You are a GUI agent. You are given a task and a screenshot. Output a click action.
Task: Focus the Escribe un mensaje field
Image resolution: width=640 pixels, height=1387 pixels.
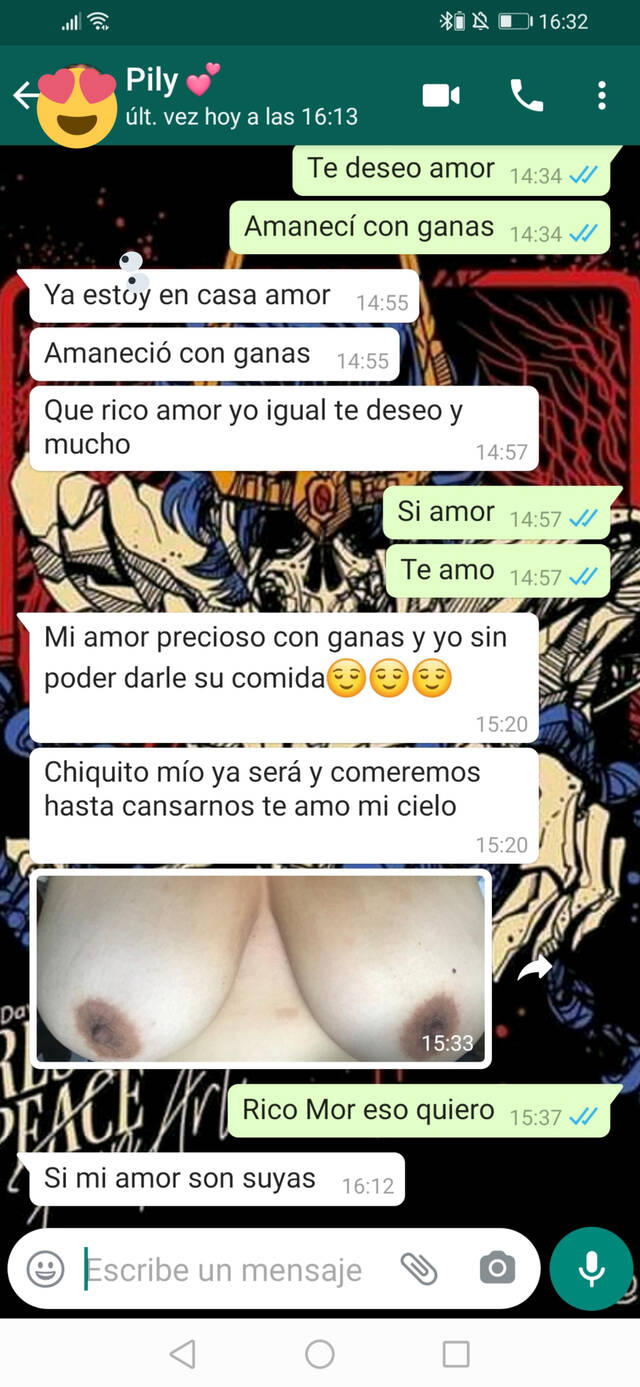click(x=235, y=1269)
